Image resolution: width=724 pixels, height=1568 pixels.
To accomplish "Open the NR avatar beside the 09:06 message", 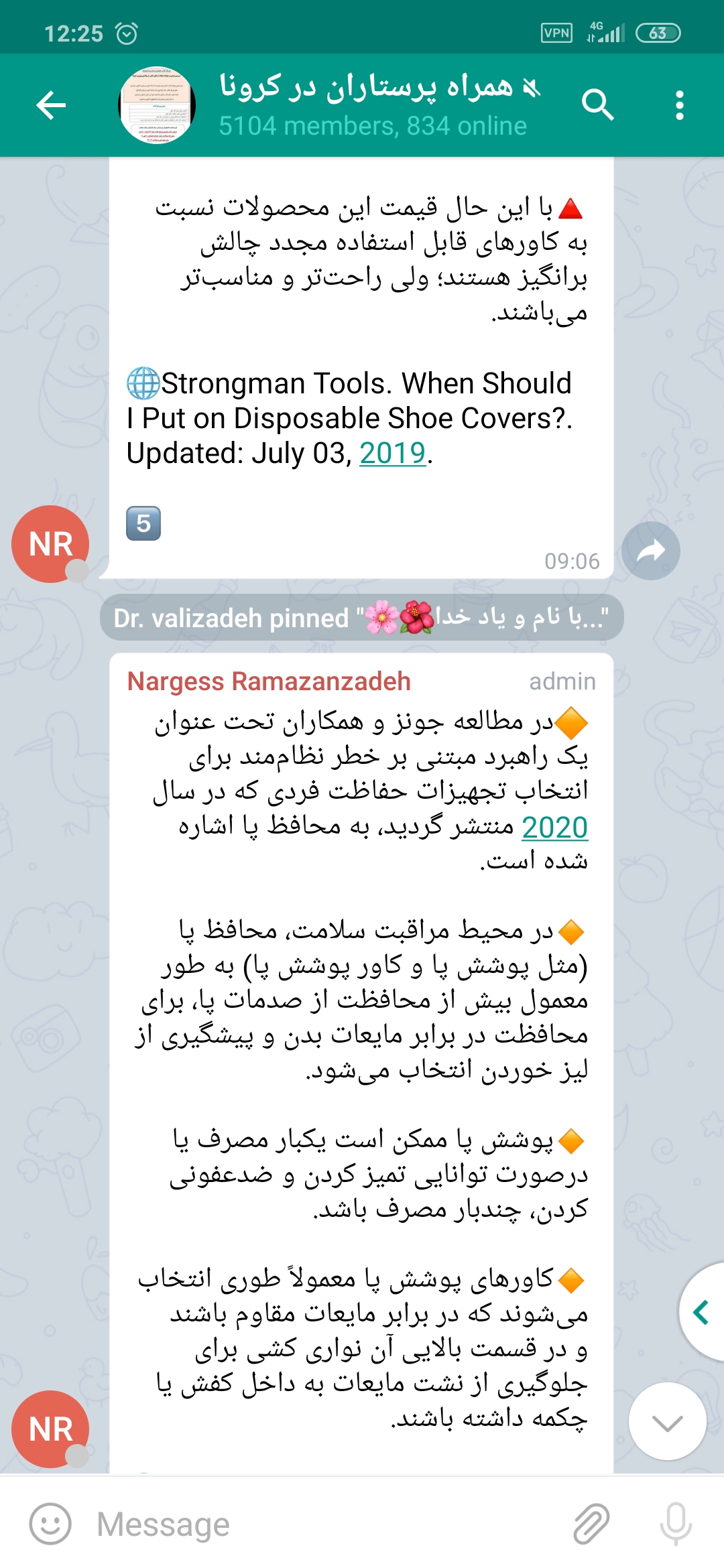I will click(x=50, y=544).
